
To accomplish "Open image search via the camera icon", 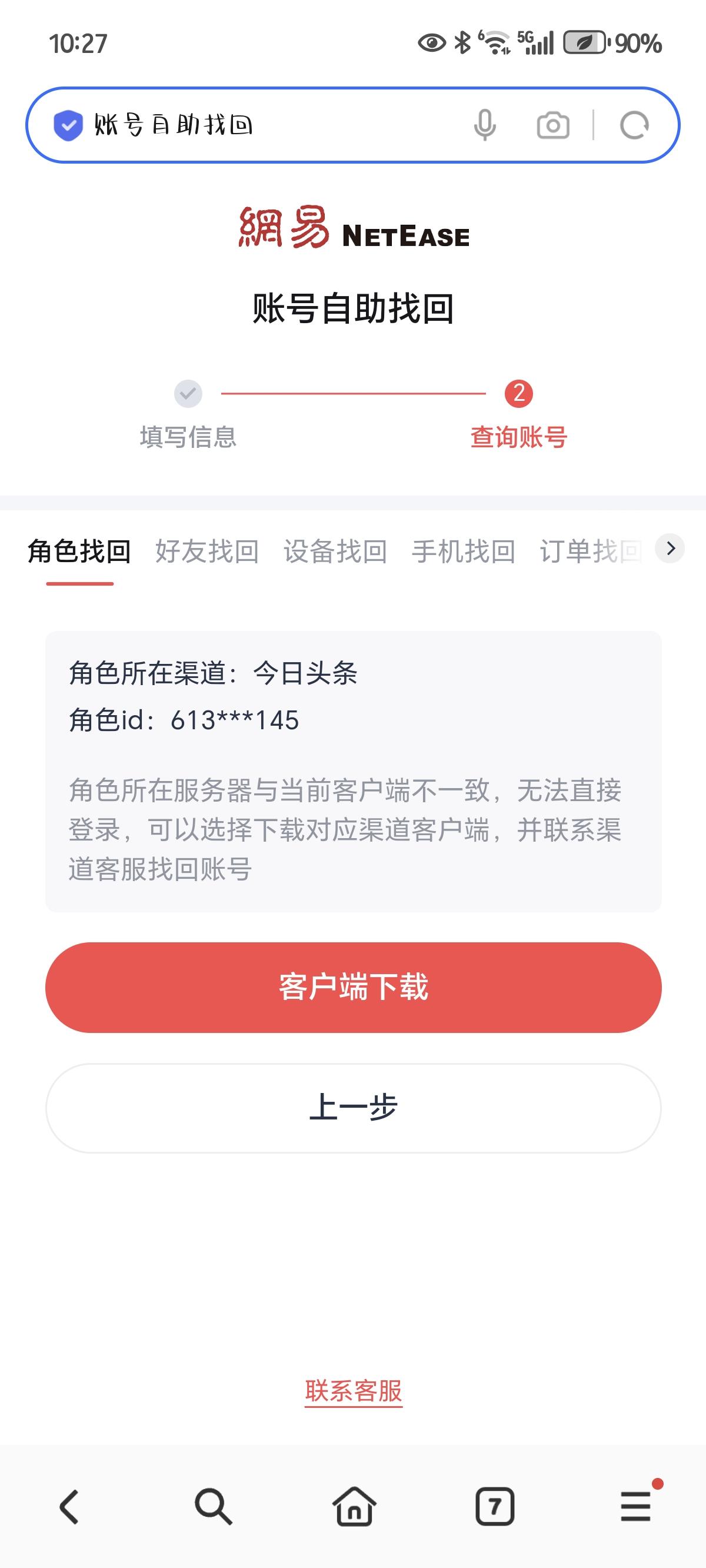I will (552, 125).
